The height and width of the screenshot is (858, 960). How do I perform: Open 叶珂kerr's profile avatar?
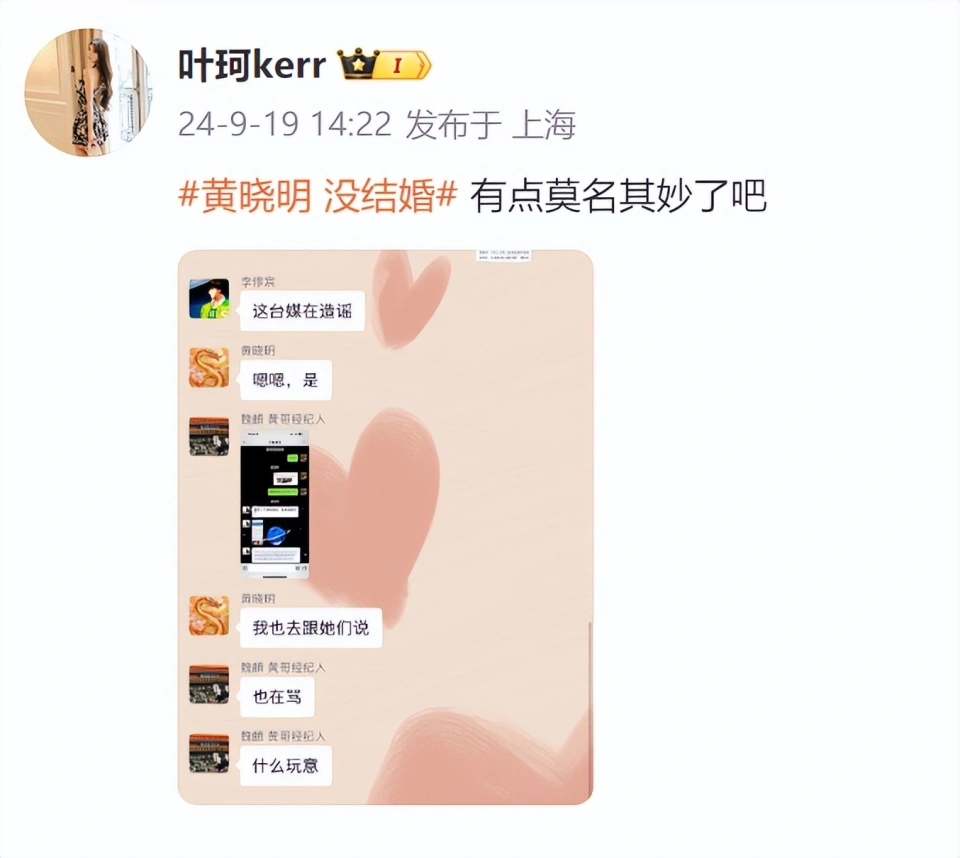click(x=88, y=92)
